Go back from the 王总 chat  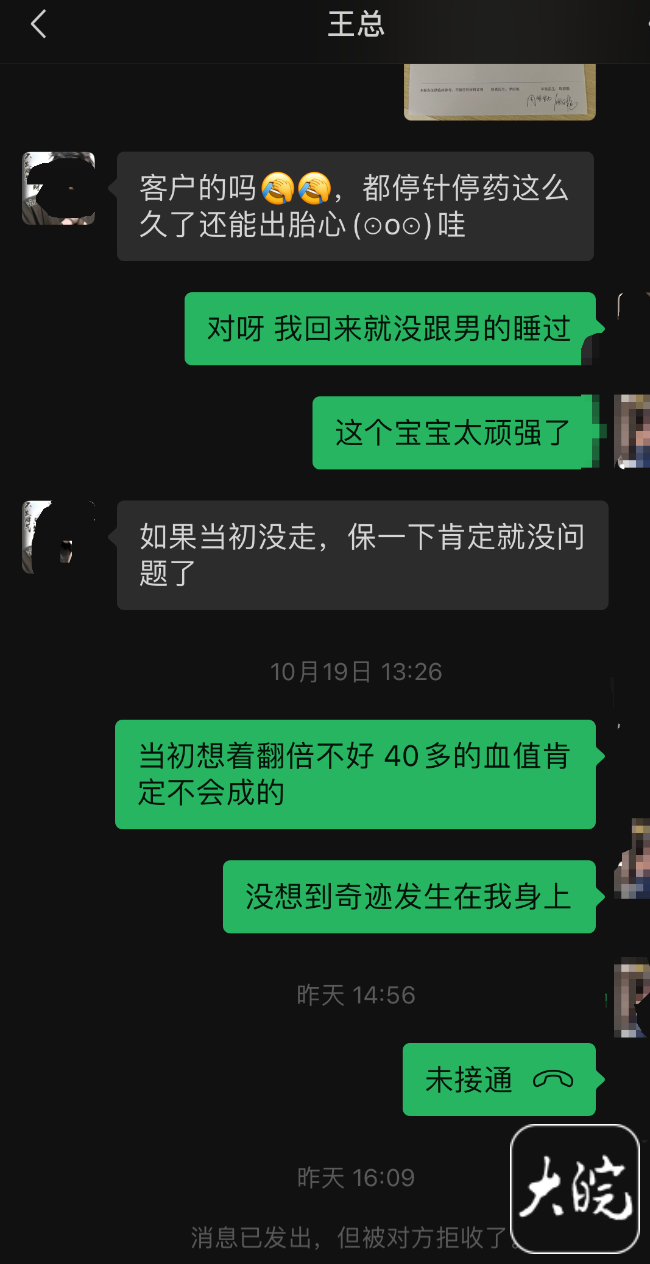(38, 25)
